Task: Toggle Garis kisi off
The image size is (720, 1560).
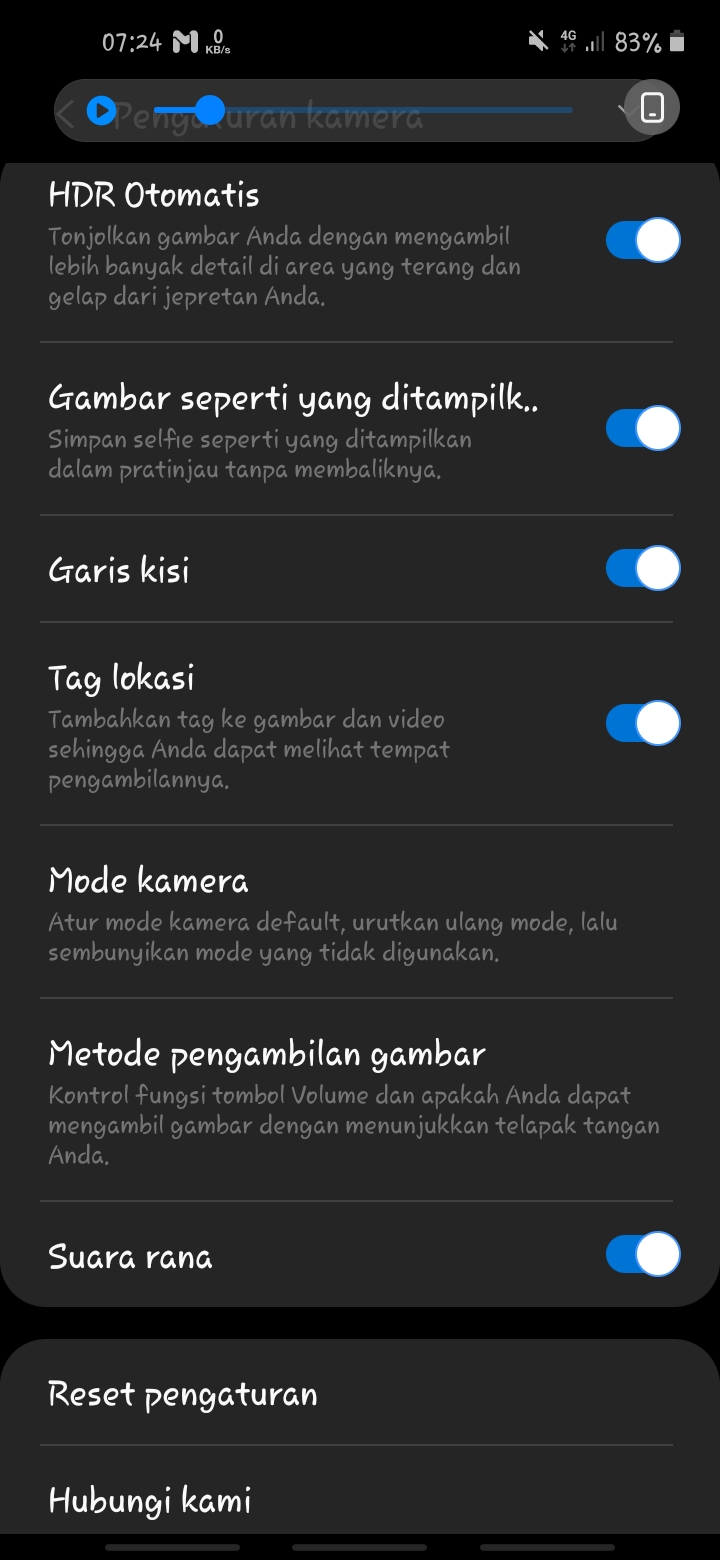Action: (643, 568)
